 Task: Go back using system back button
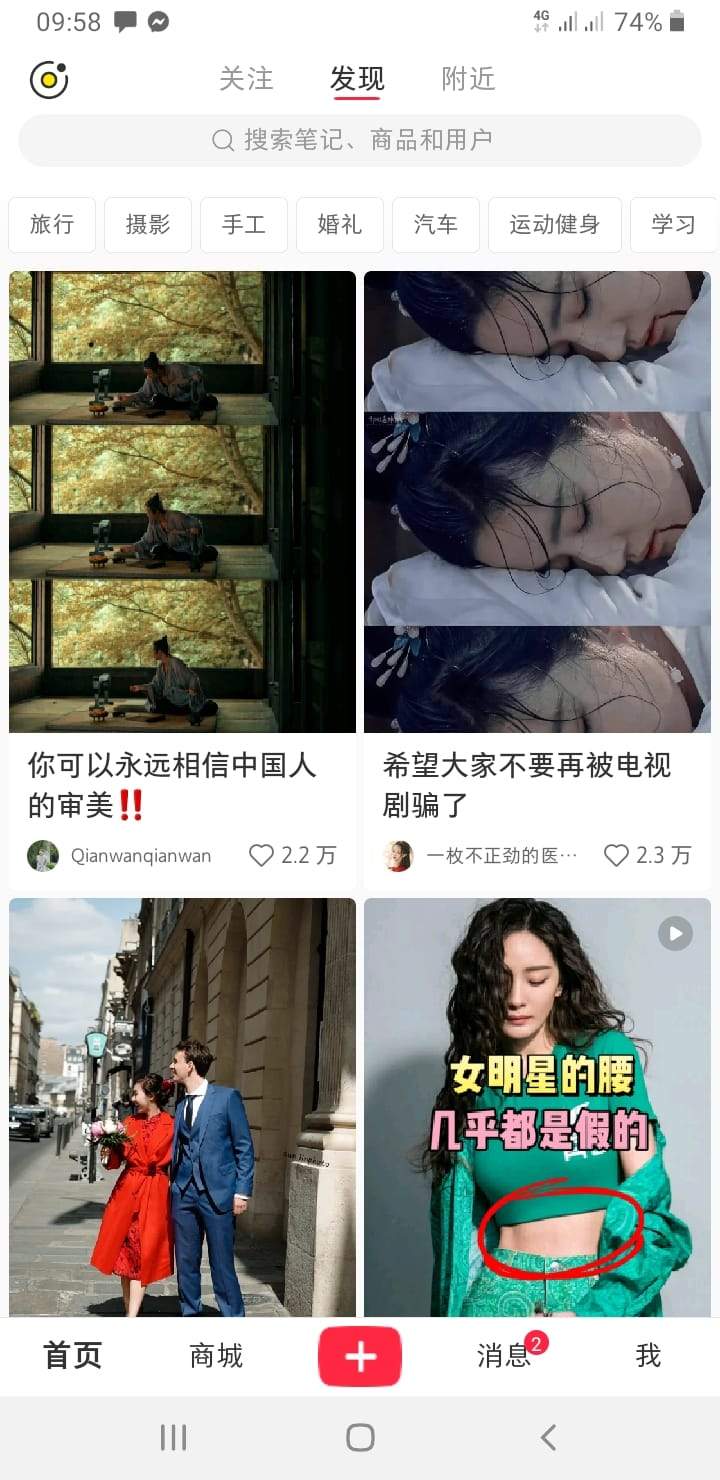548,1438
